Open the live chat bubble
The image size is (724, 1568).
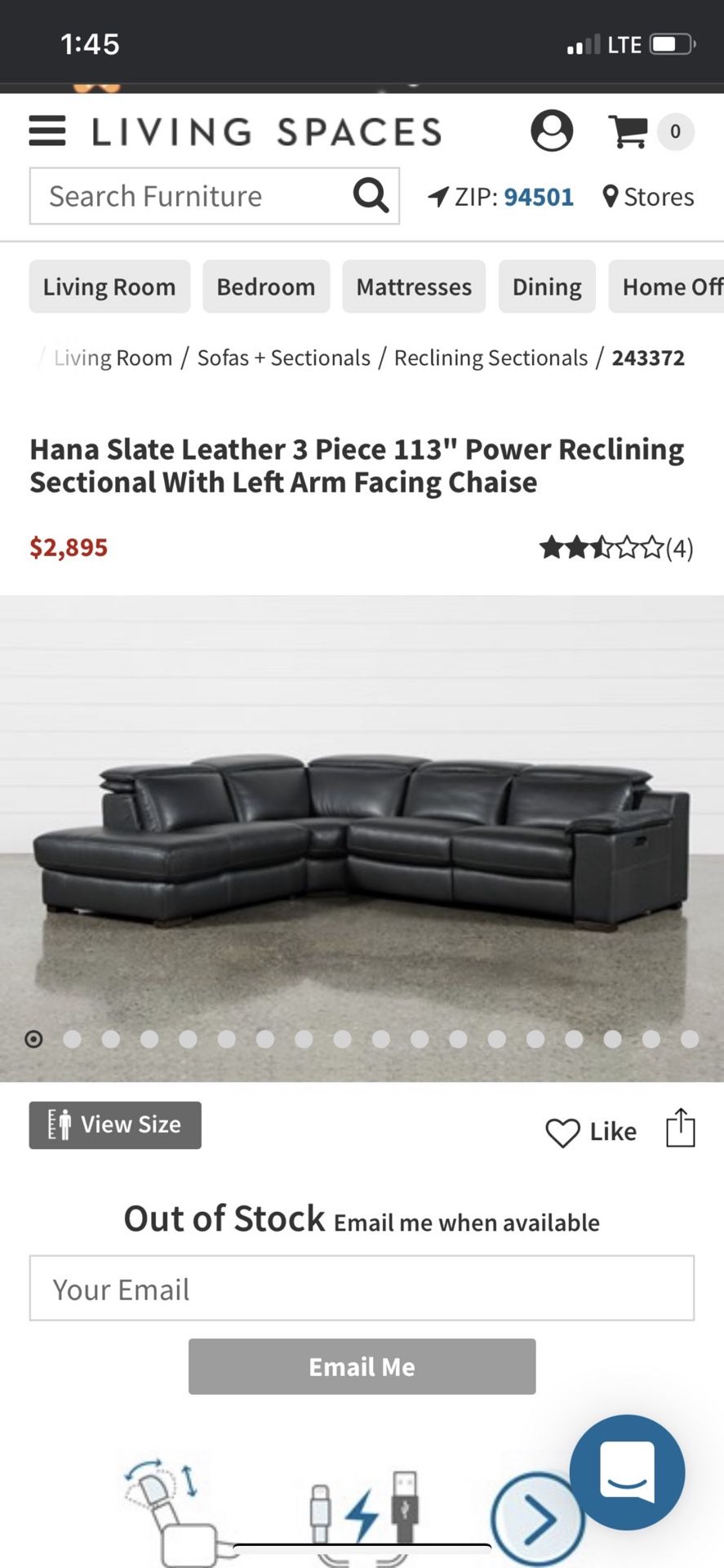(627, 1472)
